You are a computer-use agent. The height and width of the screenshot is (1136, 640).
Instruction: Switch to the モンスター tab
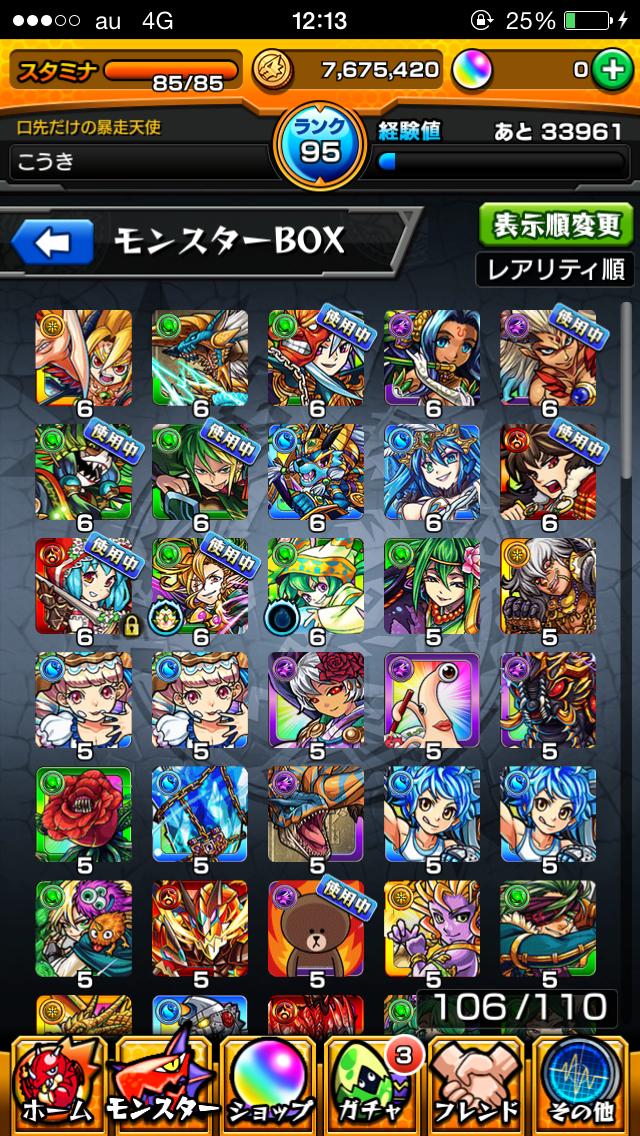(162, 1085)
